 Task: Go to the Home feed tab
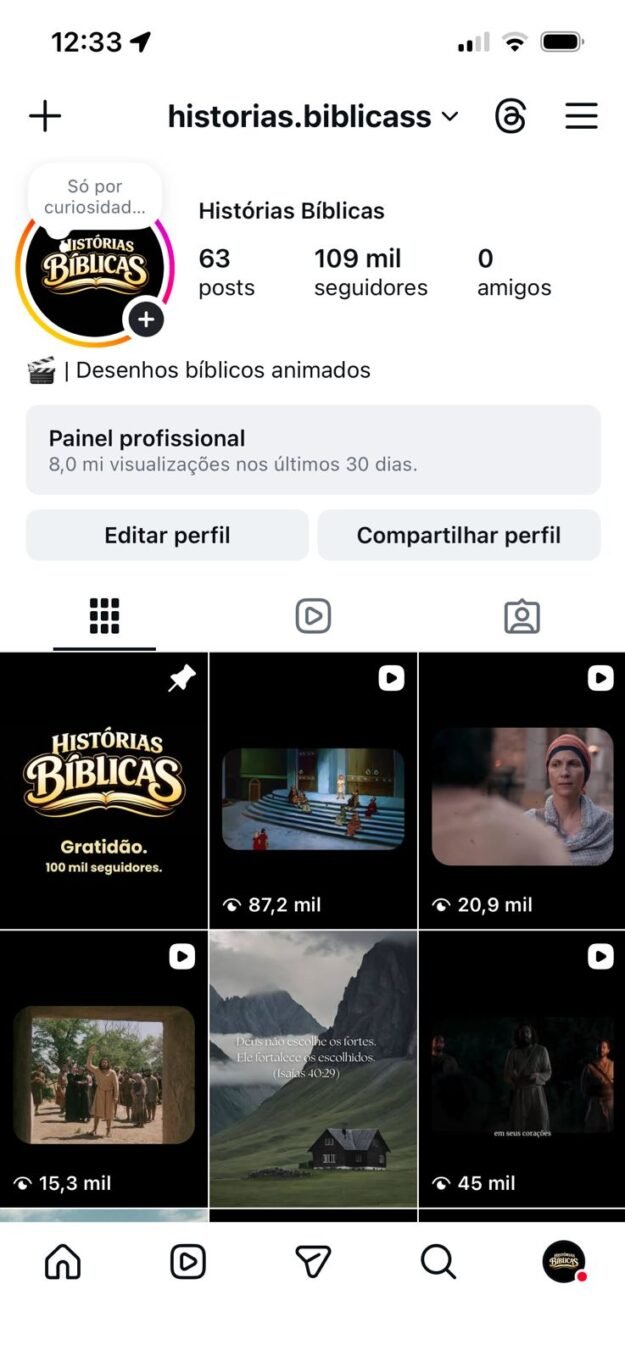click(63, 1262)
